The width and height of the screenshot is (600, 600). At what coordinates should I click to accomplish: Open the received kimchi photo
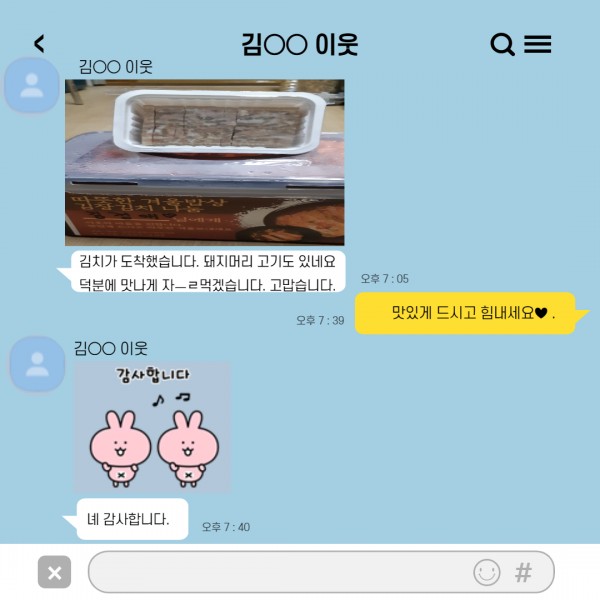click(x=204, y=162)
